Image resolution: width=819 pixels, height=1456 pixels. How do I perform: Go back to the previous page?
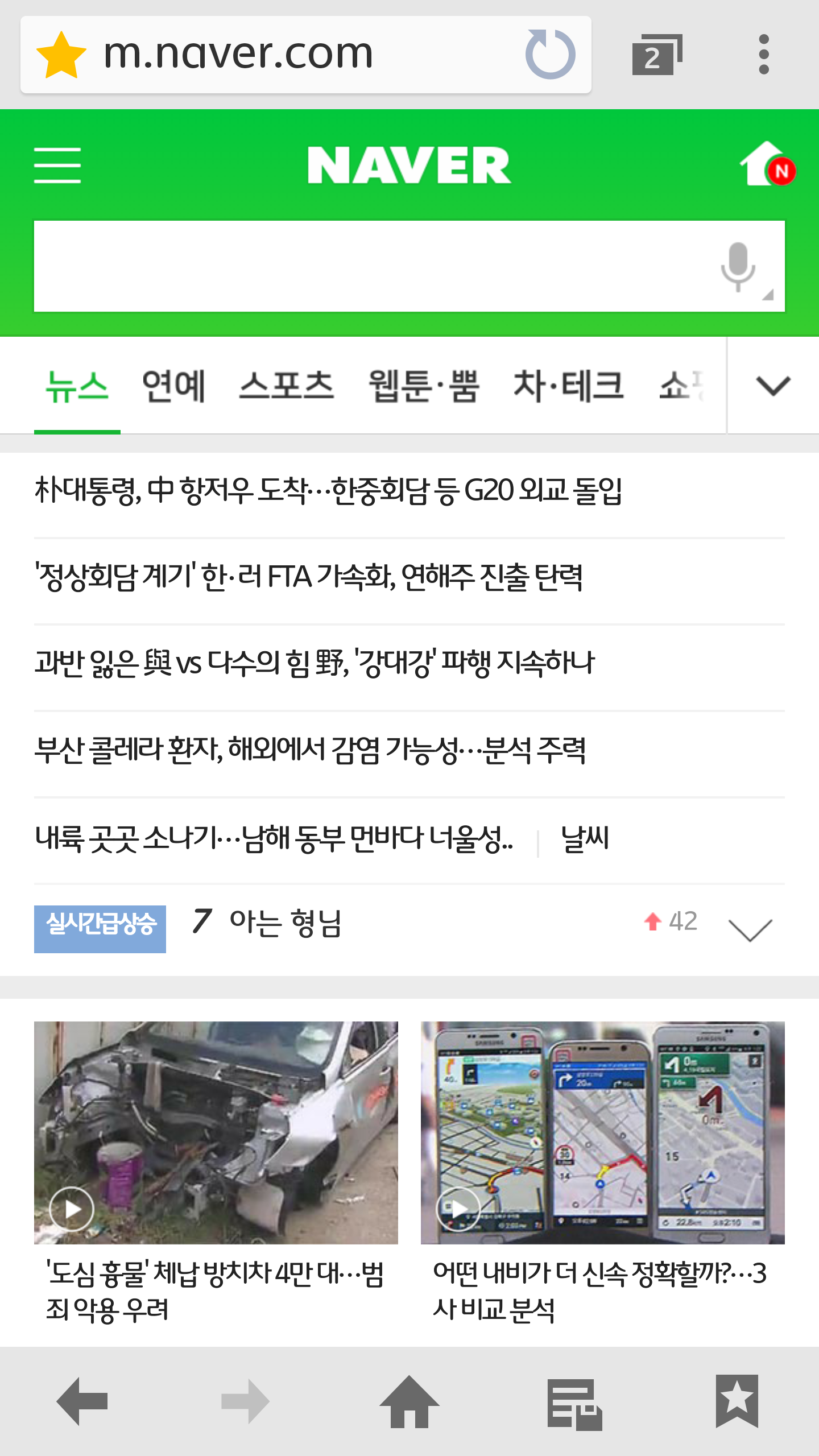pyautogui.click(x=82, y=1401)
